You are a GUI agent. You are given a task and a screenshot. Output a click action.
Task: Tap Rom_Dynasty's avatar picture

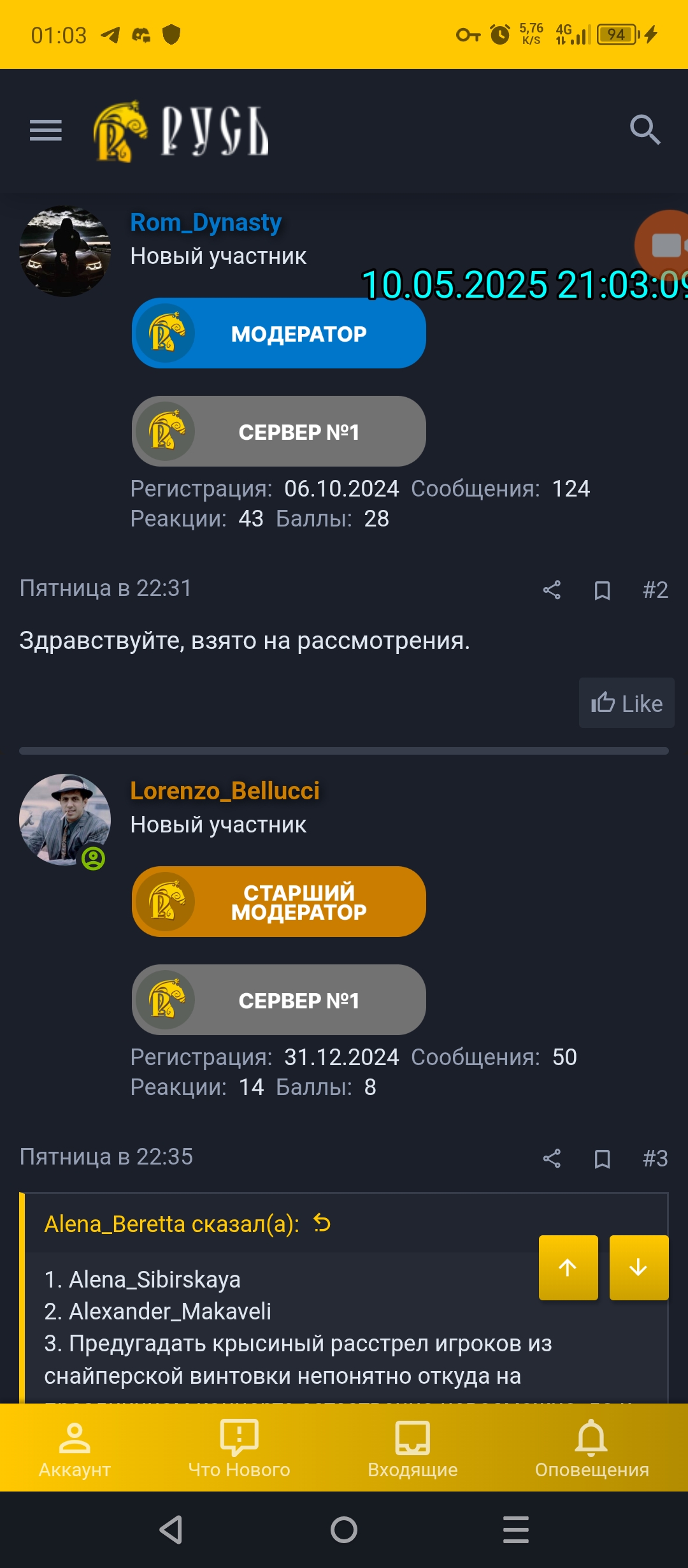65,250
